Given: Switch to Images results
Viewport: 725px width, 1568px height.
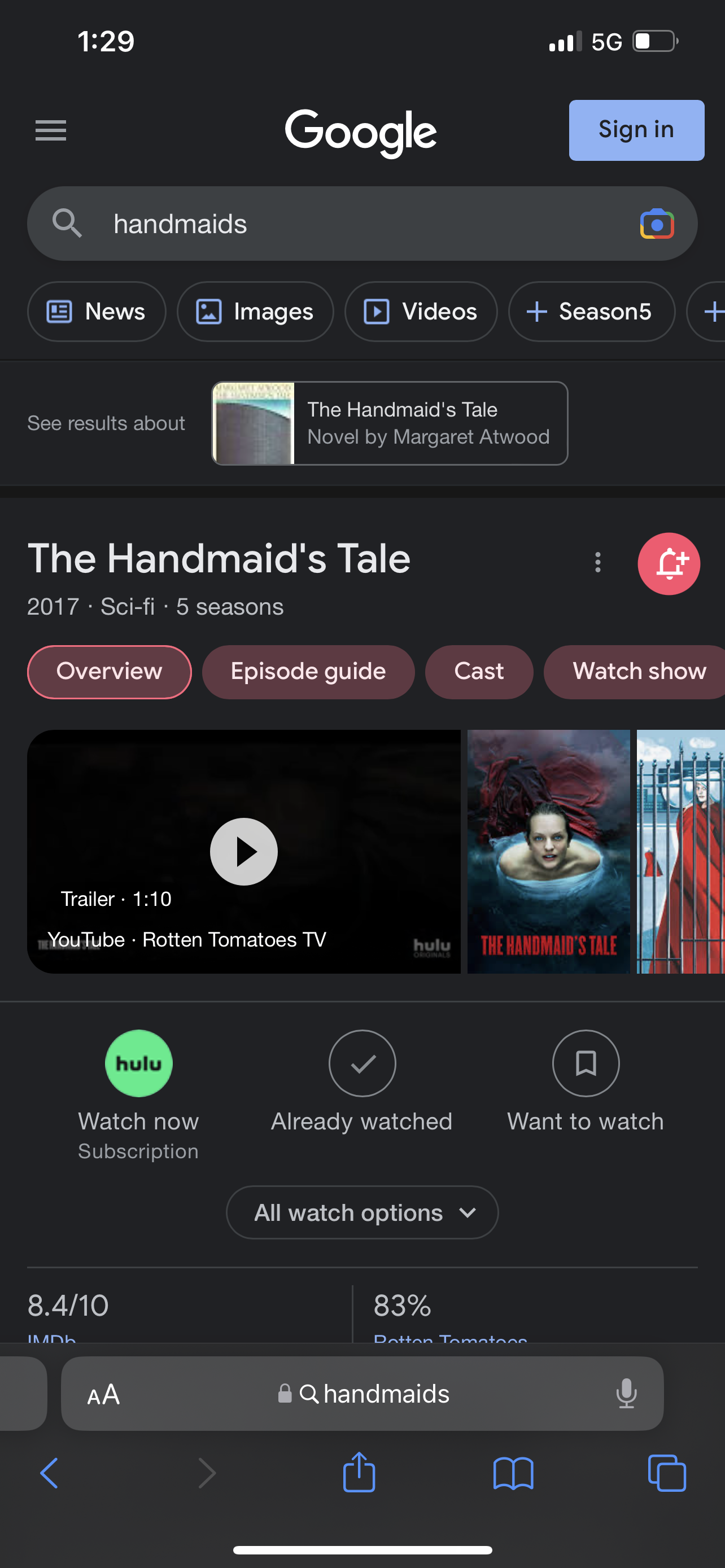Looking at the screenshot, I should pos(255,312).
